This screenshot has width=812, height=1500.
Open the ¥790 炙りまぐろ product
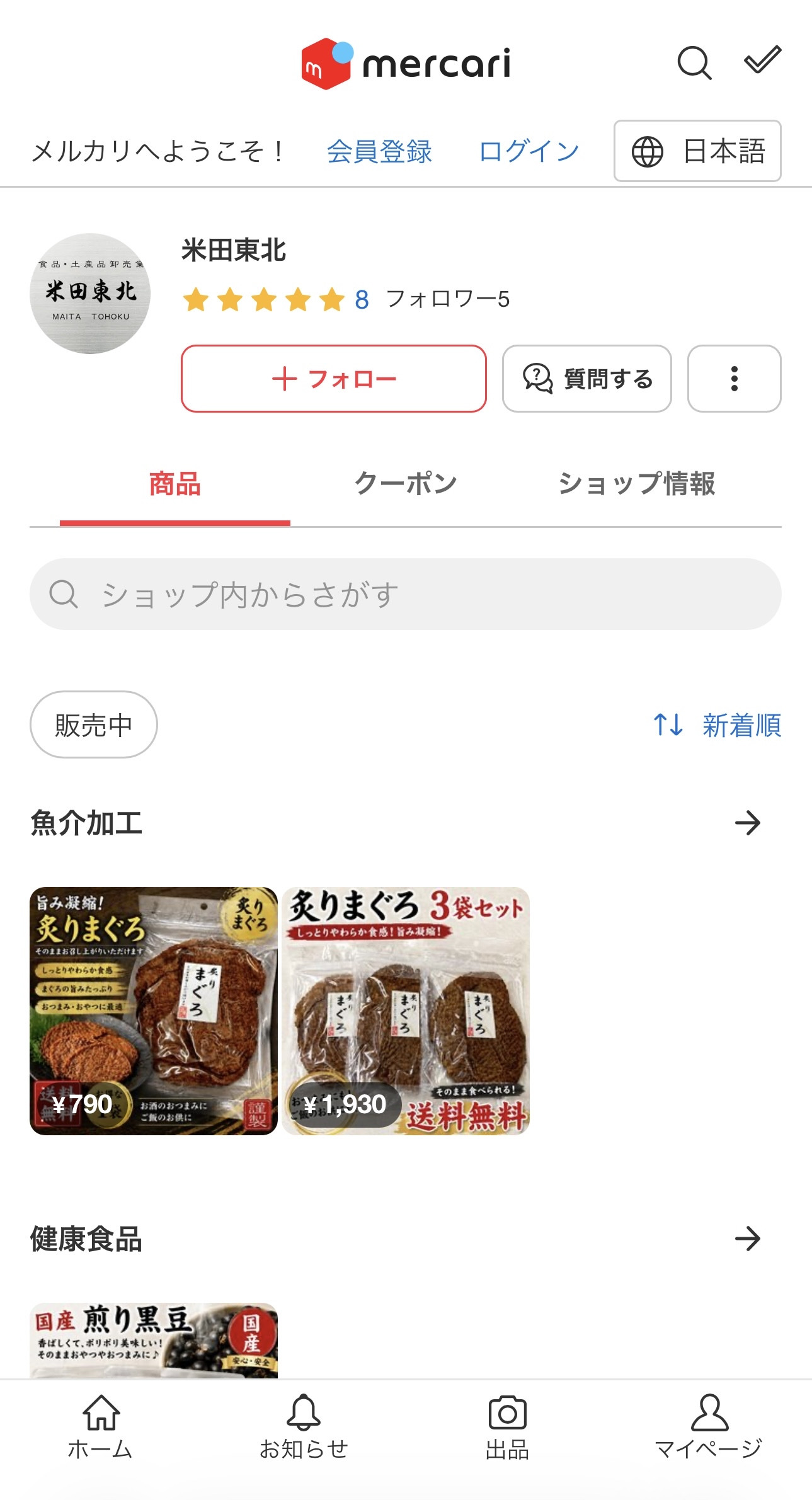coord(154,1010)
